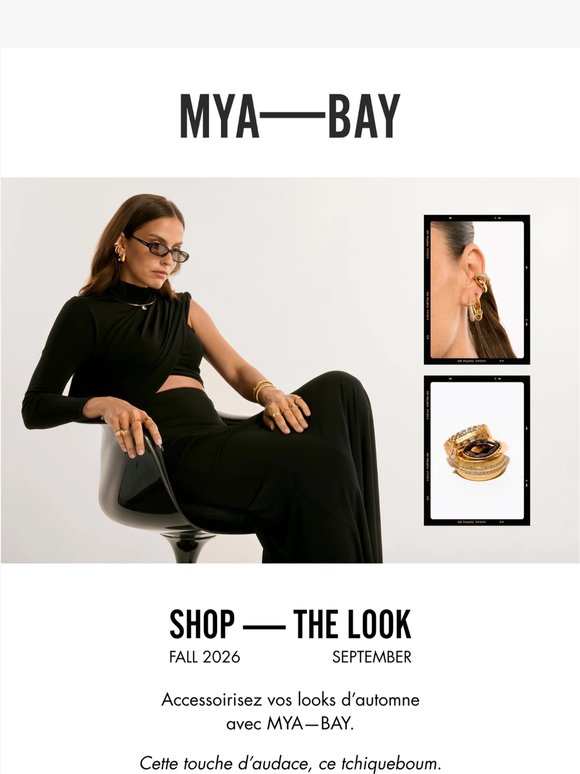Open the hero banner of the model in black
This screenshot has width=580, height=774.
coord(290,370)
